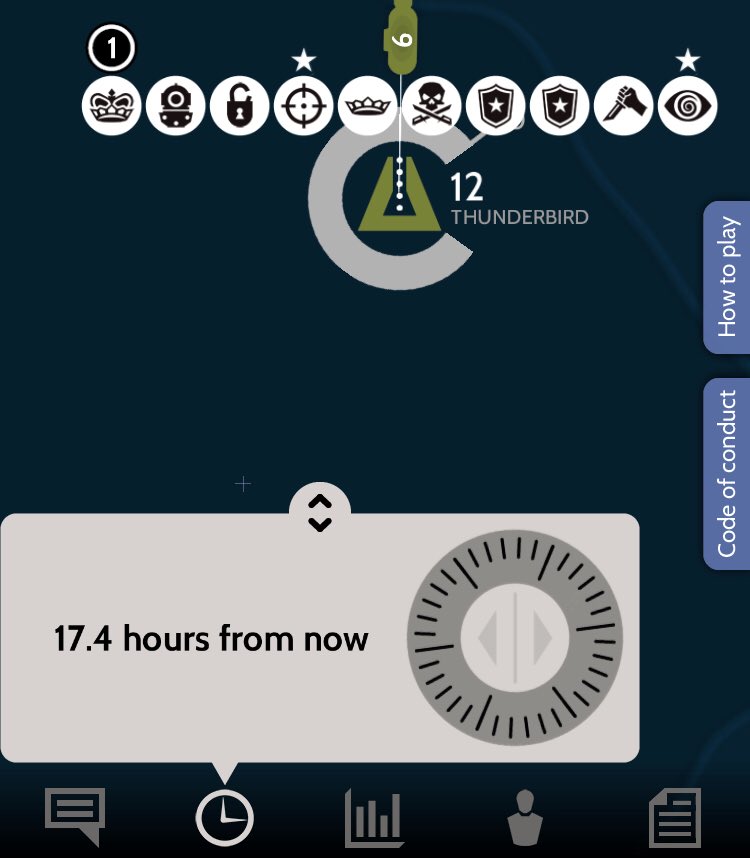Switch to the statistics chart tab
This screenshot has height=858, width=750.
tap(373, 818)
